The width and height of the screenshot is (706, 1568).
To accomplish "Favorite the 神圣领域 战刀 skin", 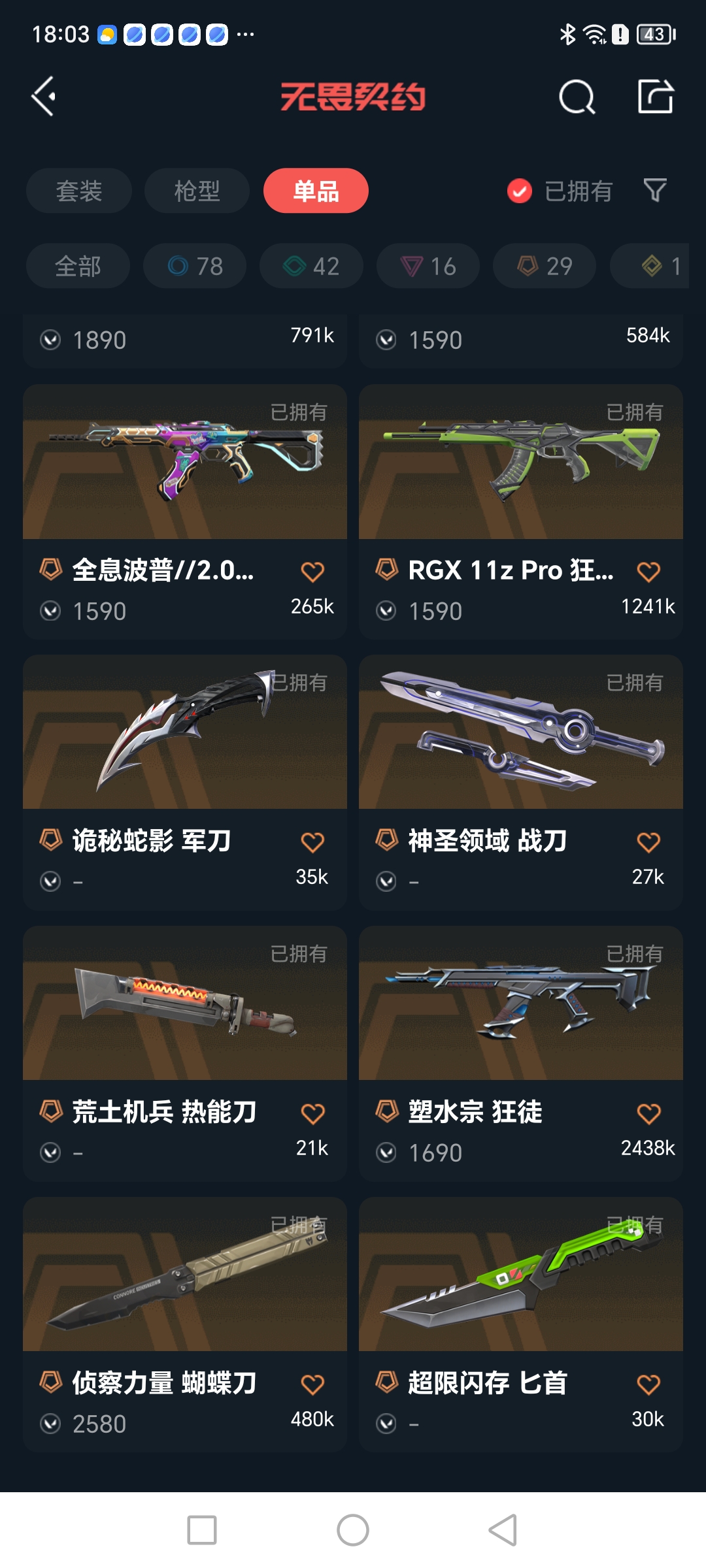I will (648, 842).
